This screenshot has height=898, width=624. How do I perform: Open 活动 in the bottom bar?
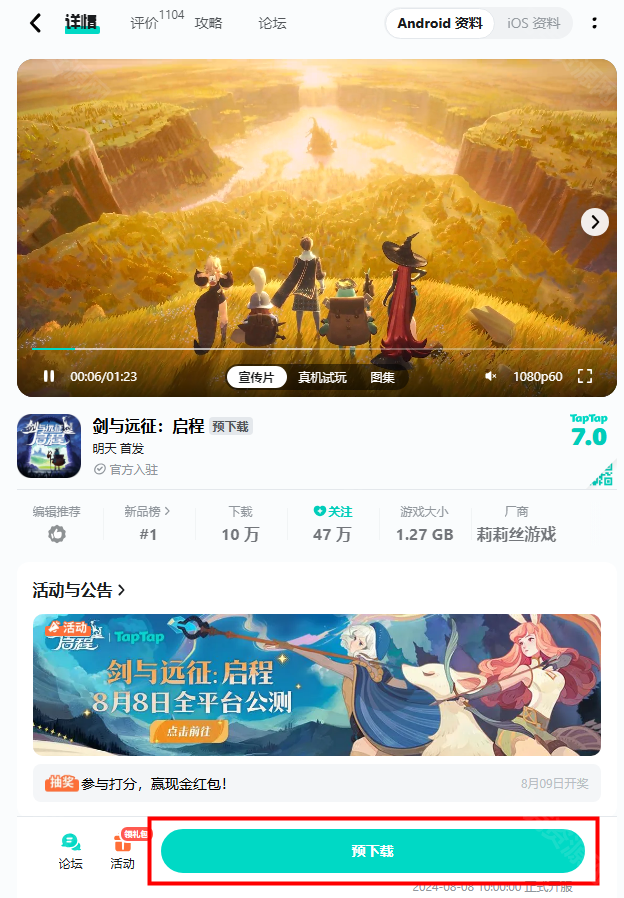pyautogui.click(x=123, y=852)
